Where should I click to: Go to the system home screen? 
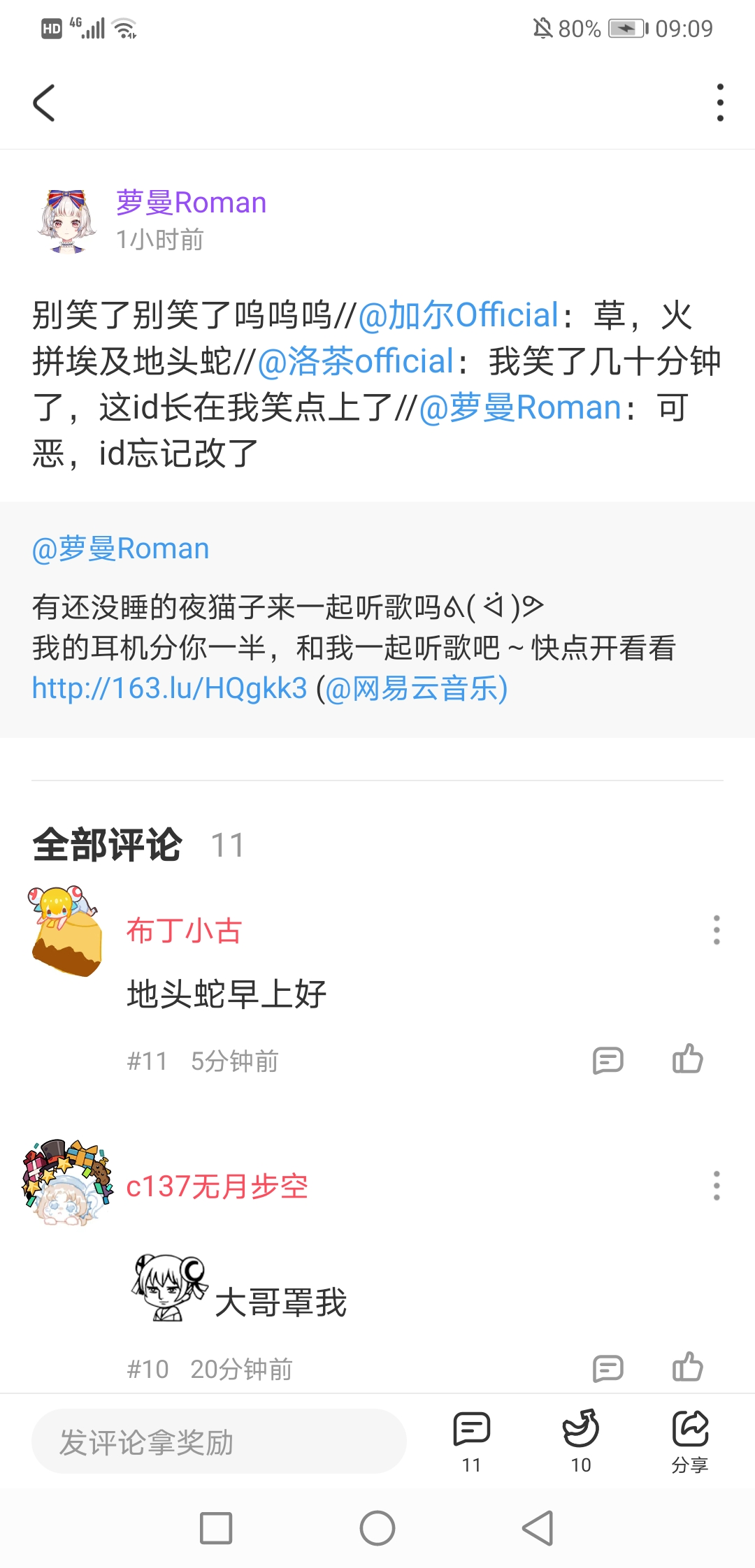pos(377,1528)
